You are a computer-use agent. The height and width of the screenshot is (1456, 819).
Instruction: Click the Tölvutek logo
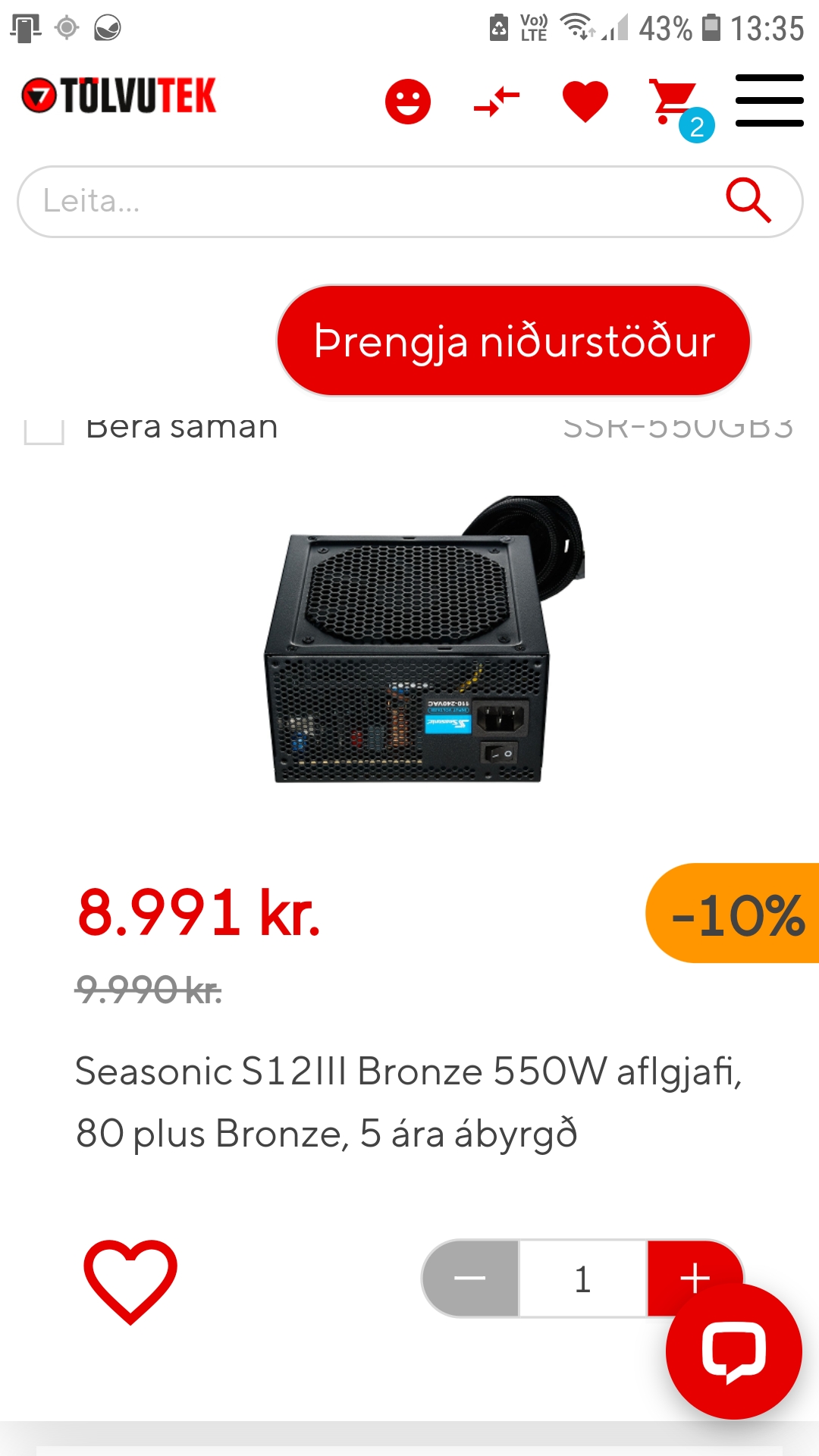tap(118, 96)
